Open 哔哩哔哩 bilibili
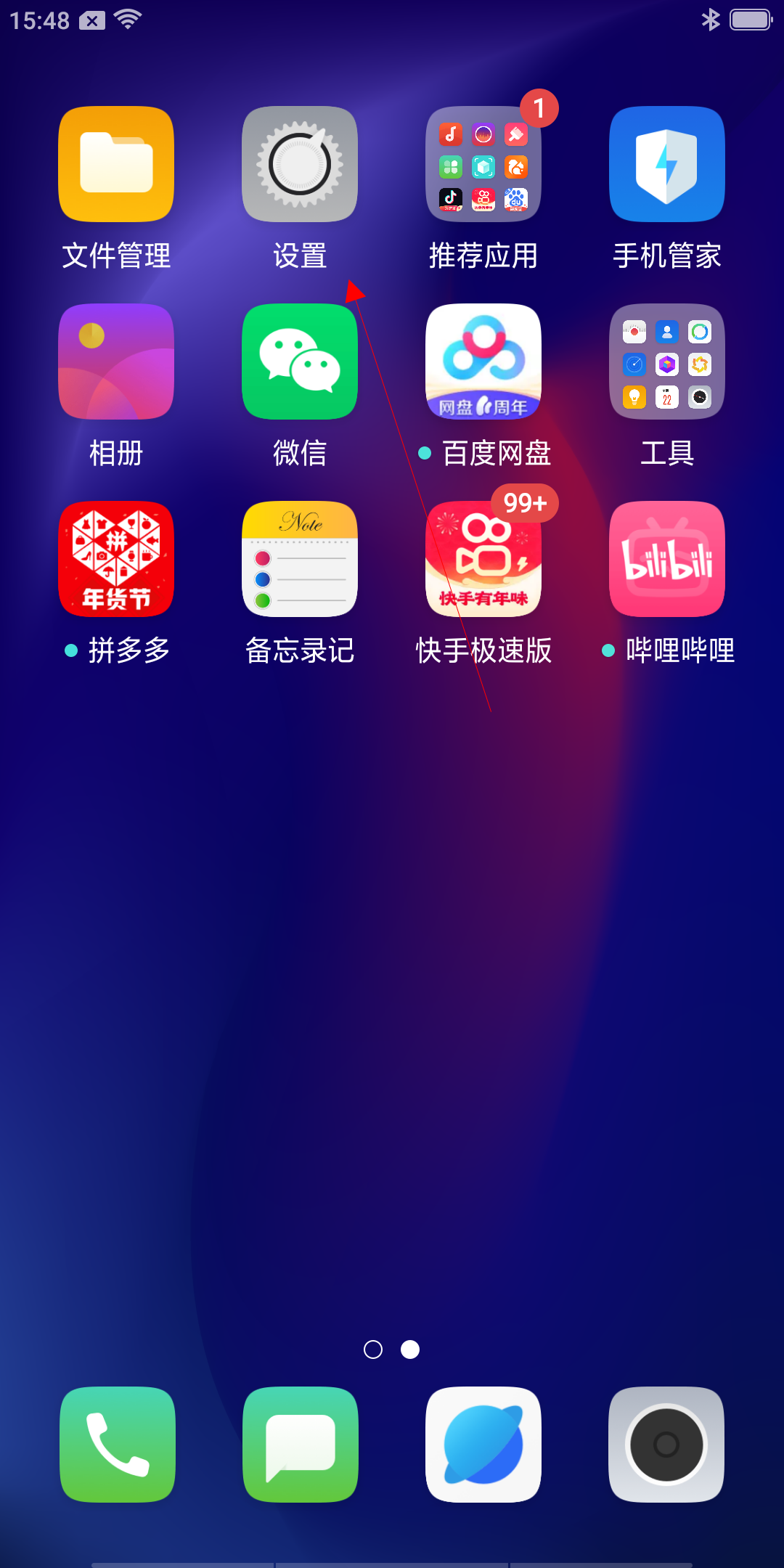The width and height of the screenshot is (784, 1568). coord(667,559)
